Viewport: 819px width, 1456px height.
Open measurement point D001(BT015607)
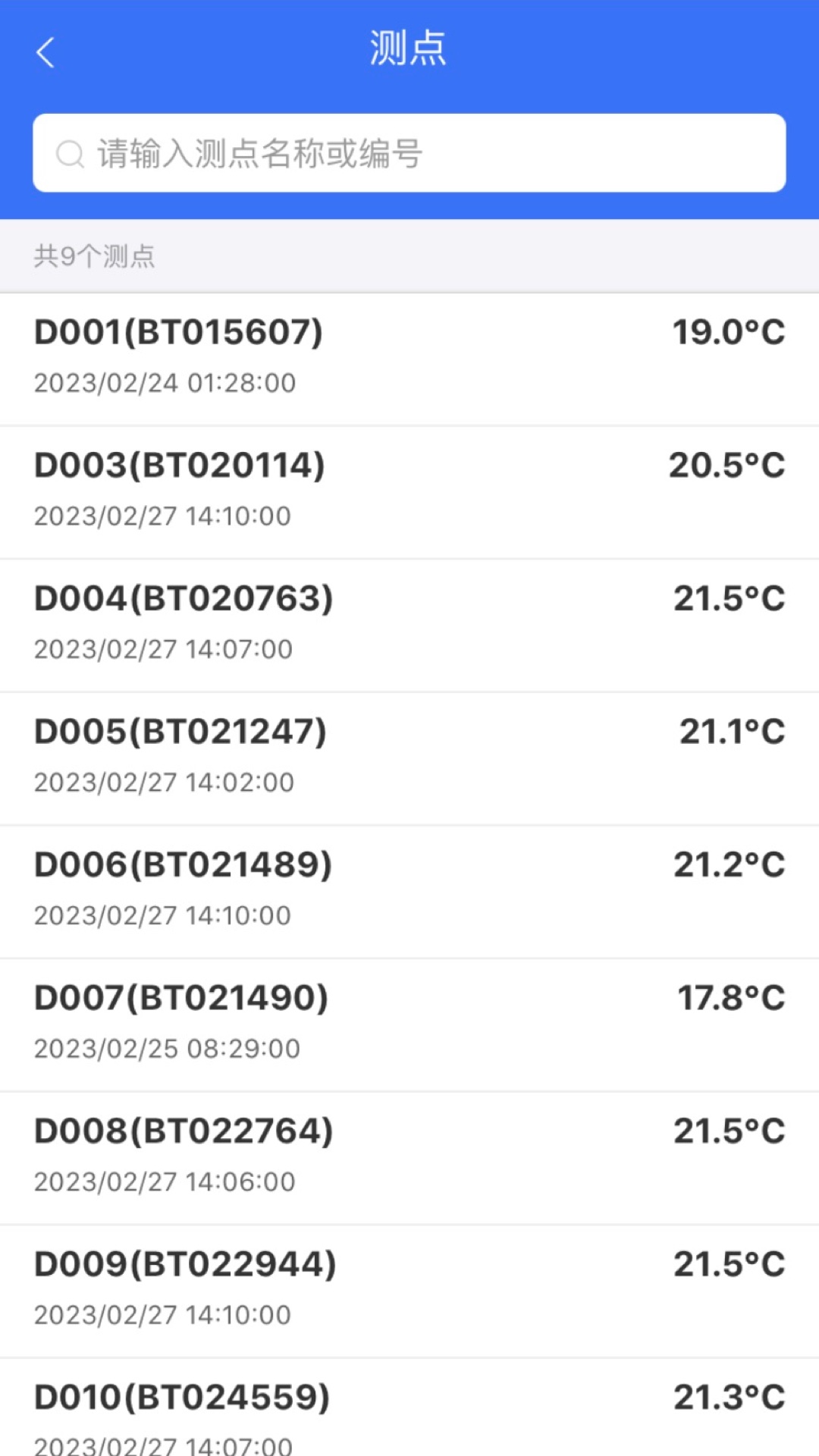(409, 358)
